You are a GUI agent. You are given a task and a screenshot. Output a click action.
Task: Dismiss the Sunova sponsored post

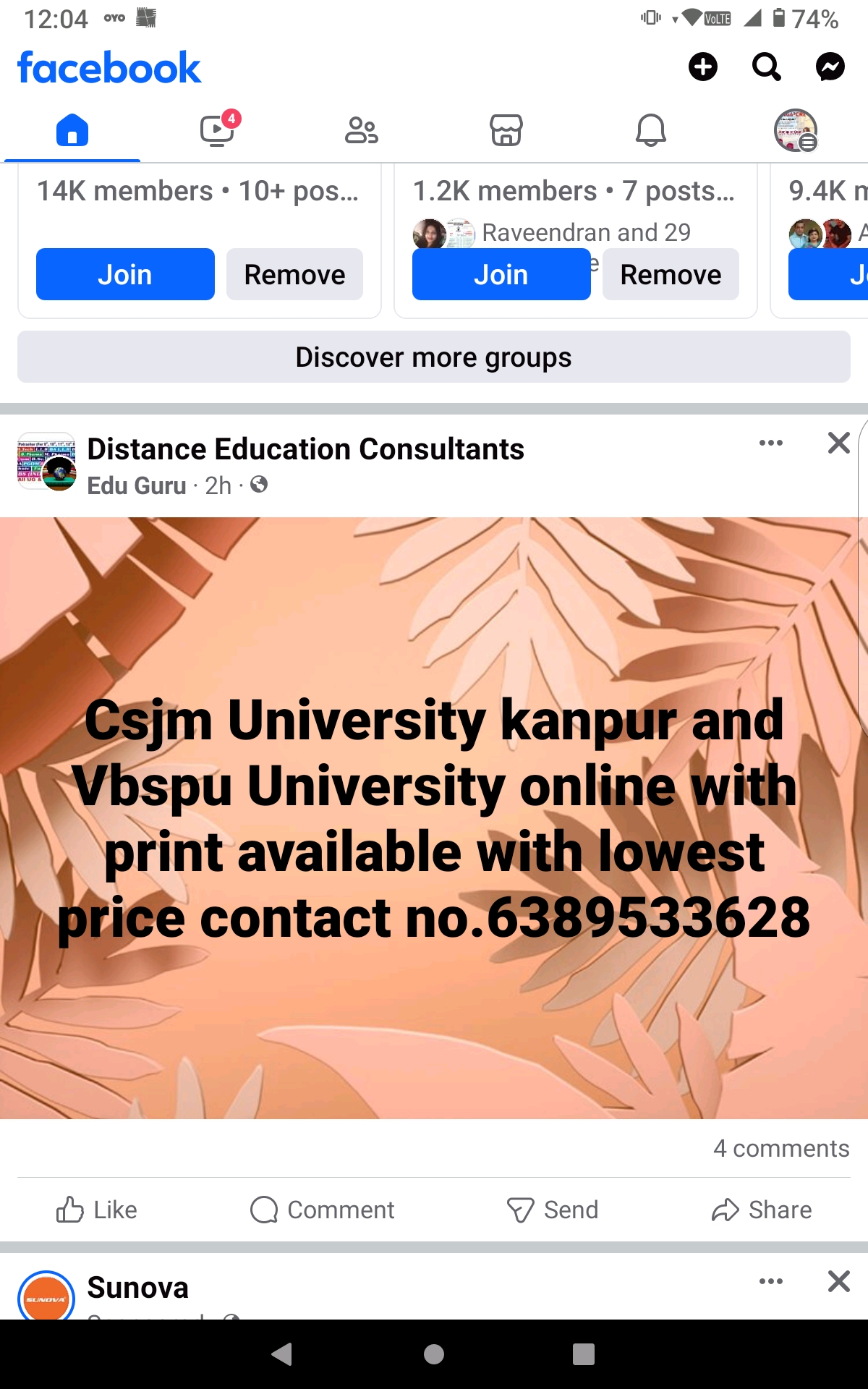838,1281
